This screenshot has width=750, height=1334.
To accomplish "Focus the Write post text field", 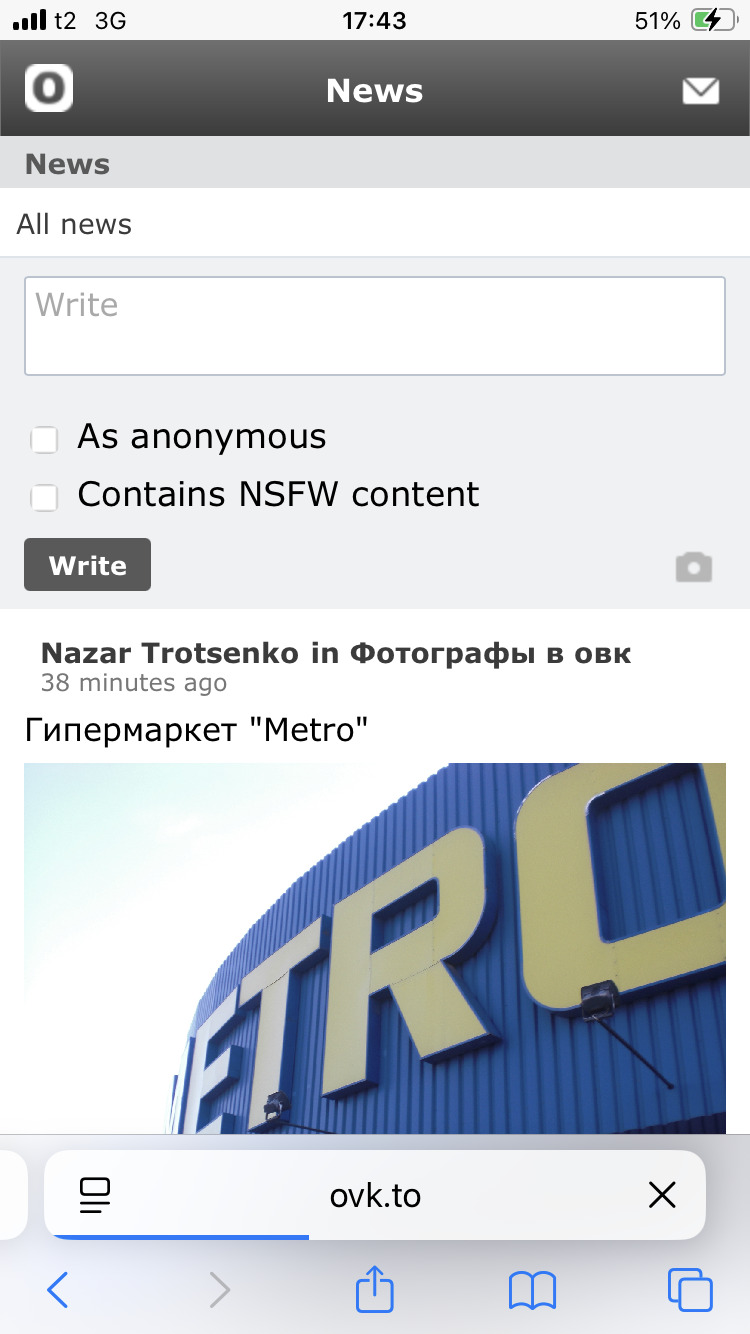I will (x=374, y=326).
